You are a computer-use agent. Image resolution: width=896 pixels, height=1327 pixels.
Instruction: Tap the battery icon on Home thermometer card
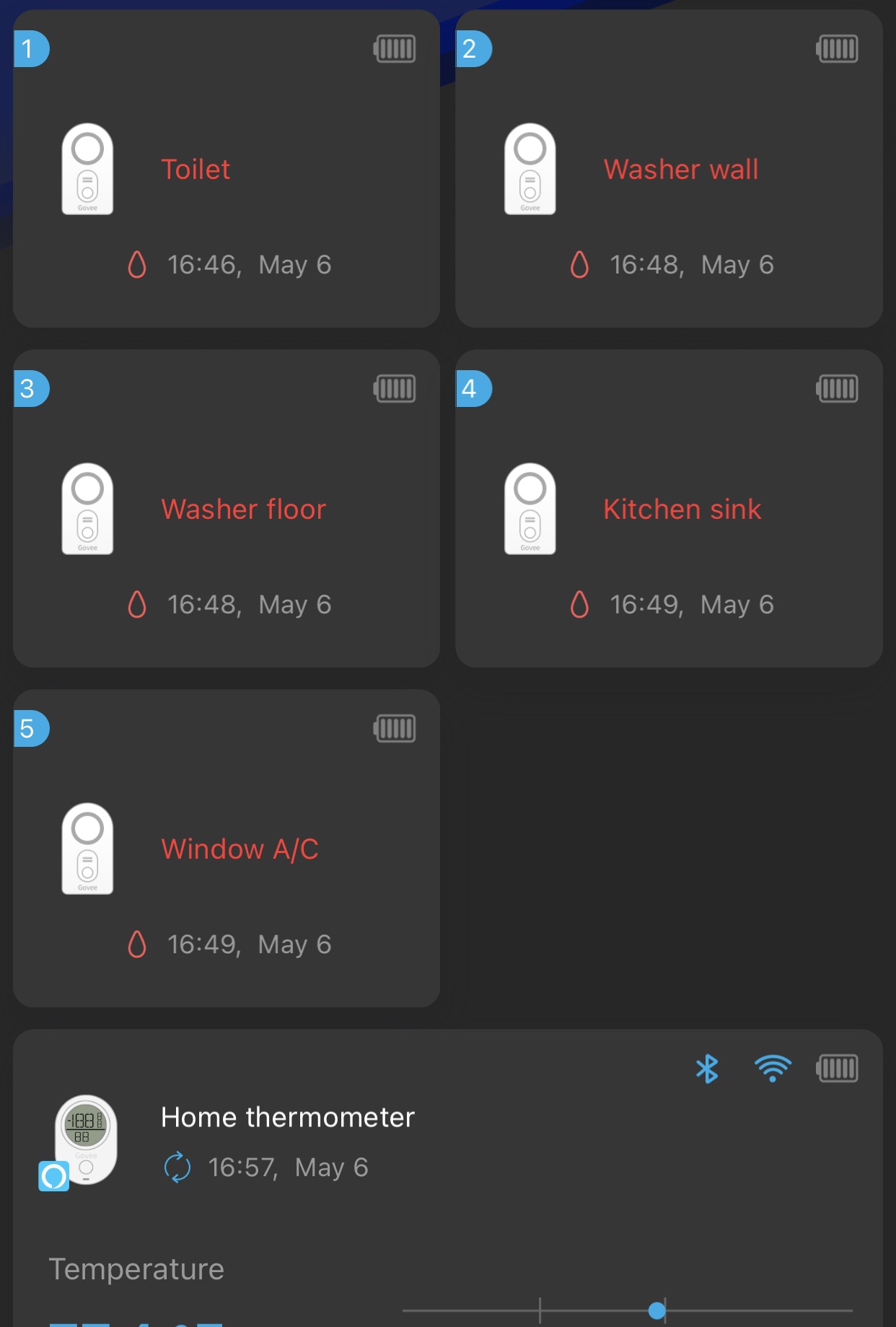click(x=837, y=1069)
